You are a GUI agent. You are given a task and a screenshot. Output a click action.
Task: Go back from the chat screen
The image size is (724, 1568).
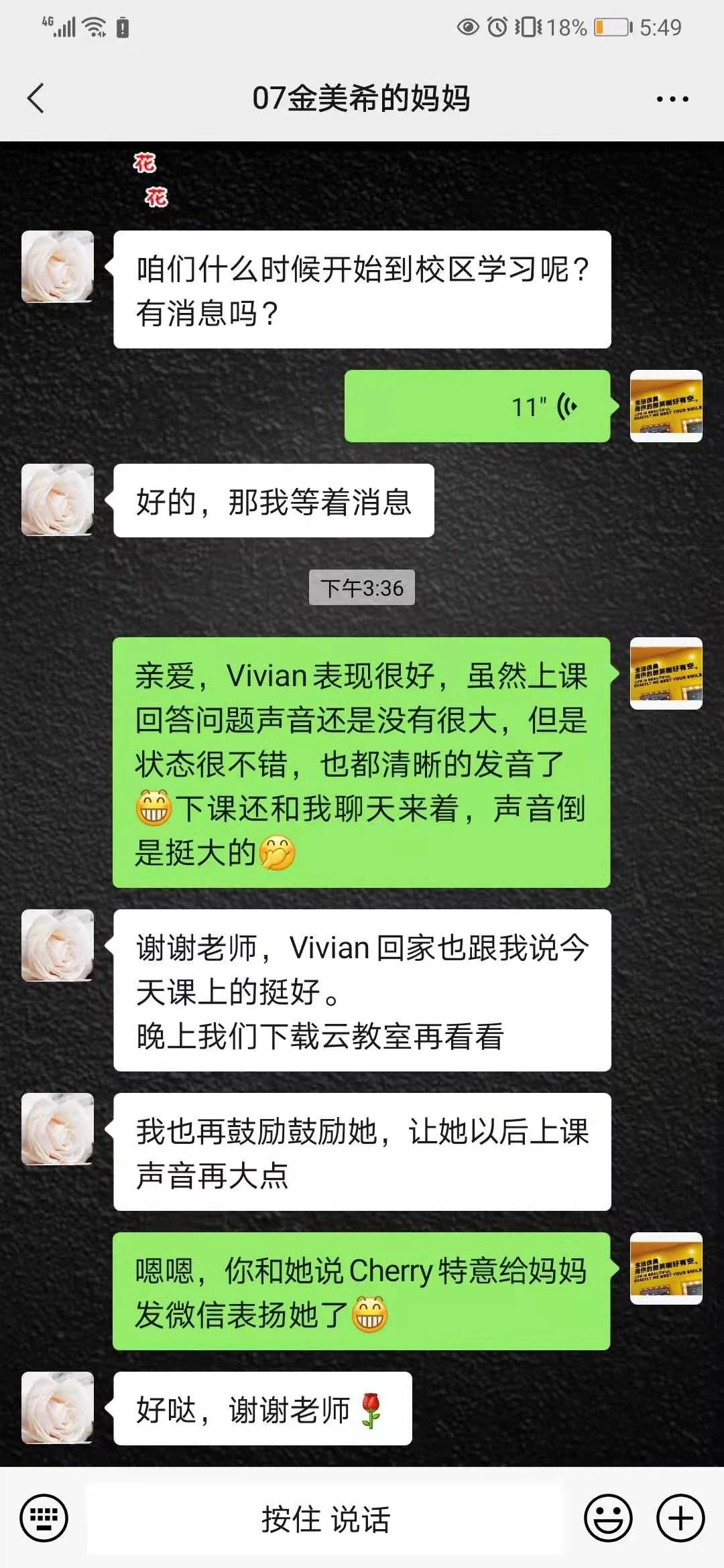(36, 99)
